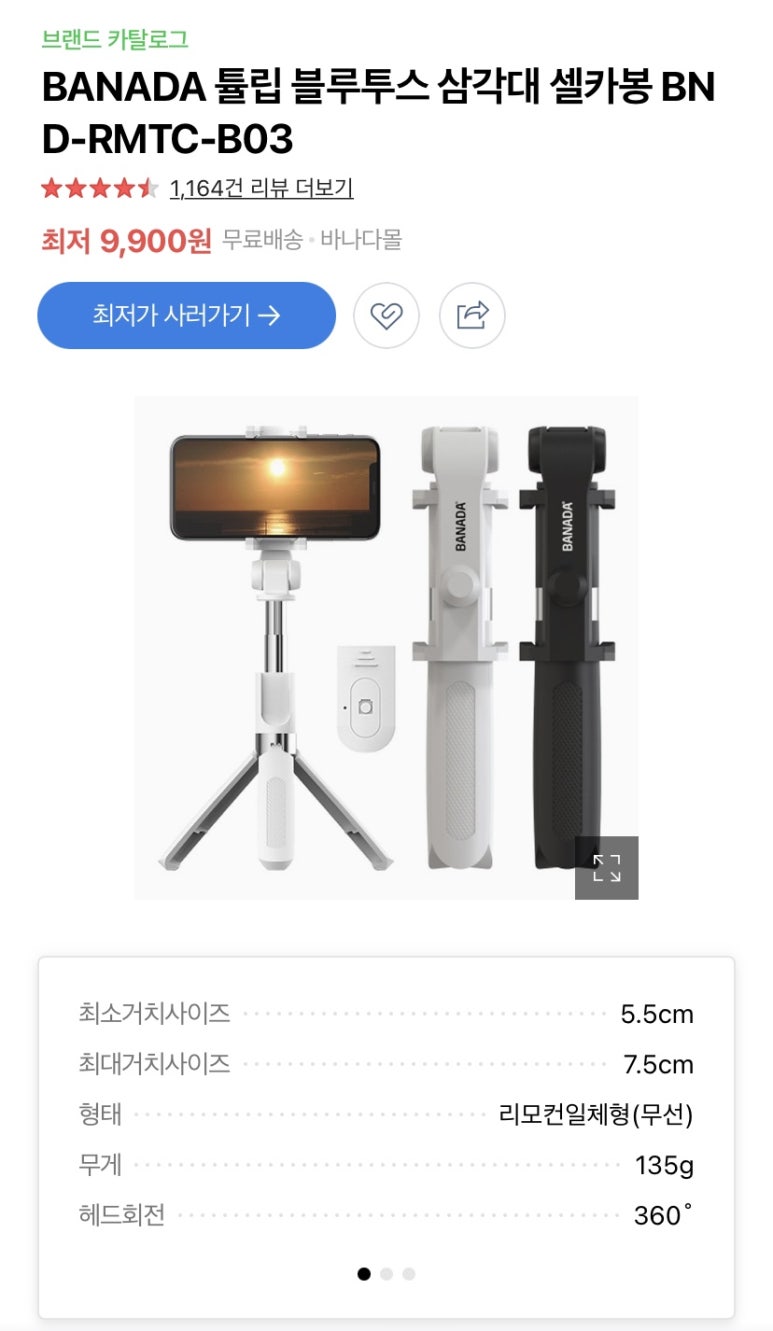The image size is (773, 1331).
Task: Add this selfie stick to wishlist
Action: click(386, 316)
